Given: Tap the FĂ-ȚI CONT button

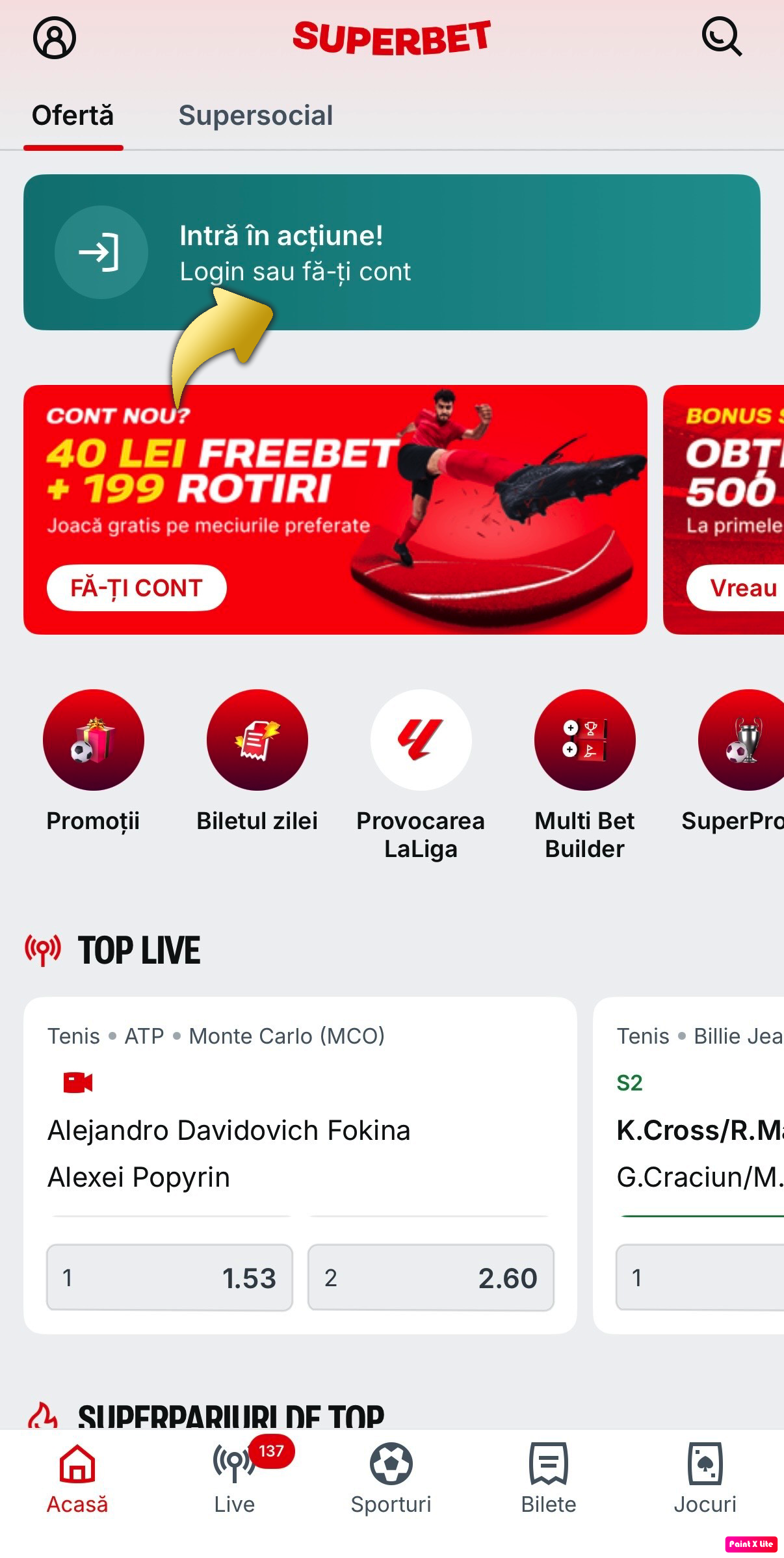Looking at the screenshot, I should coord(137,588).
